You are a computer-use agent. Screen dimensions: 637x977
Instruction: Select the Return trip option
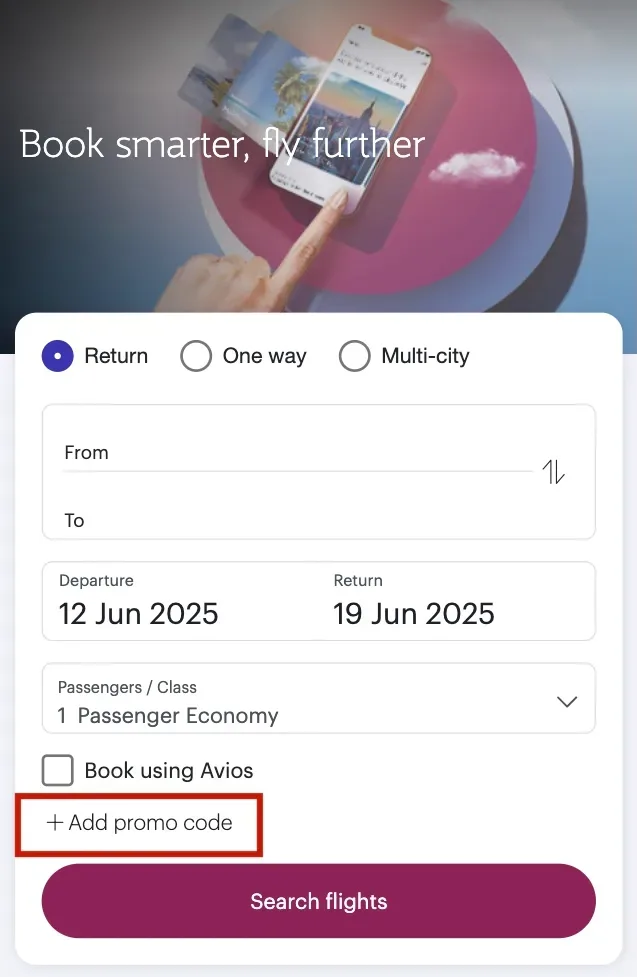59,356
